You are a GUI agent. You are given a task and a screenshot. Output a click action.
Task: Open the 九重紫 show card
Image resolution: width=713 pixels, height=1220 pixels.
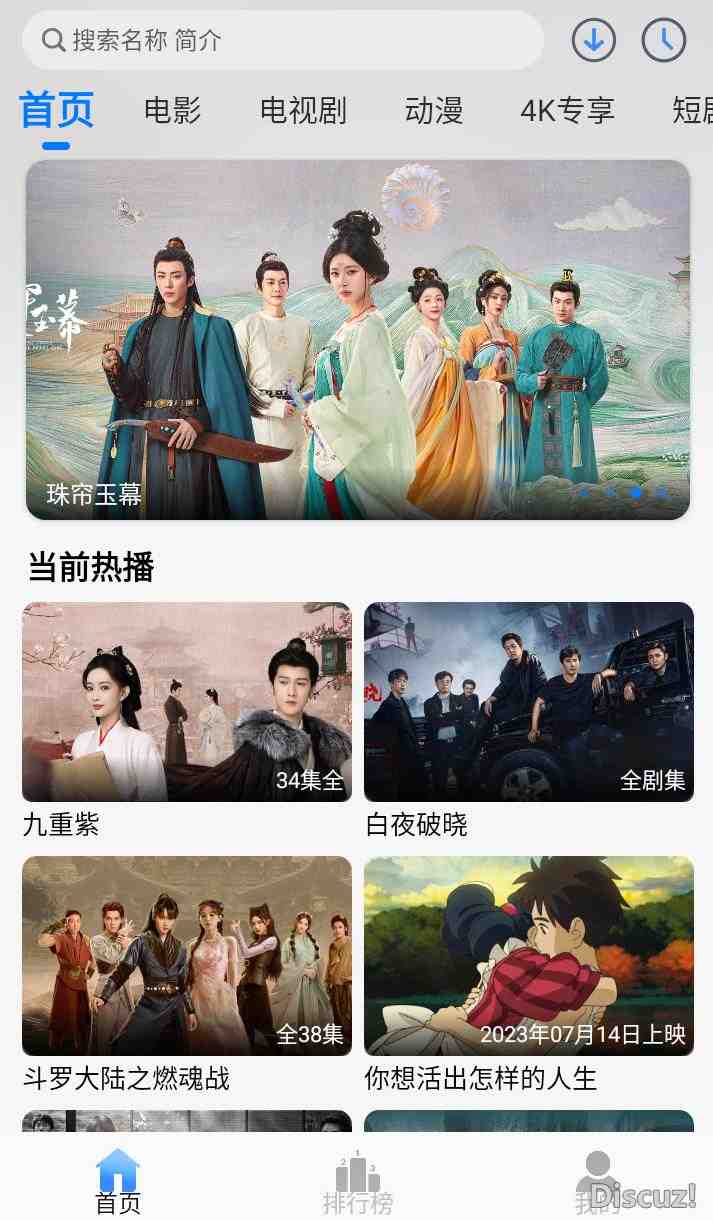[187, 702]
